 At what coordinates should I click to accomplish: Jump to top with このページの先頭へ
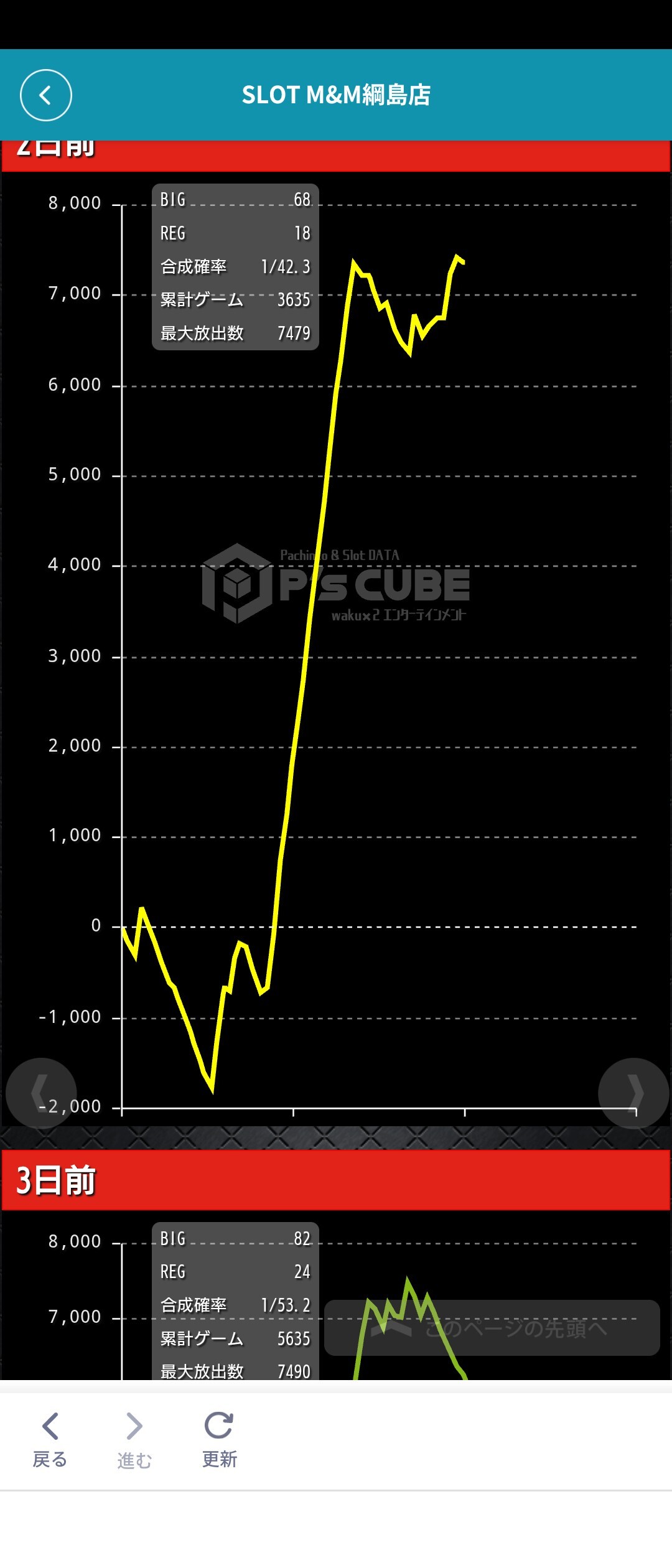coord(492,1327)
